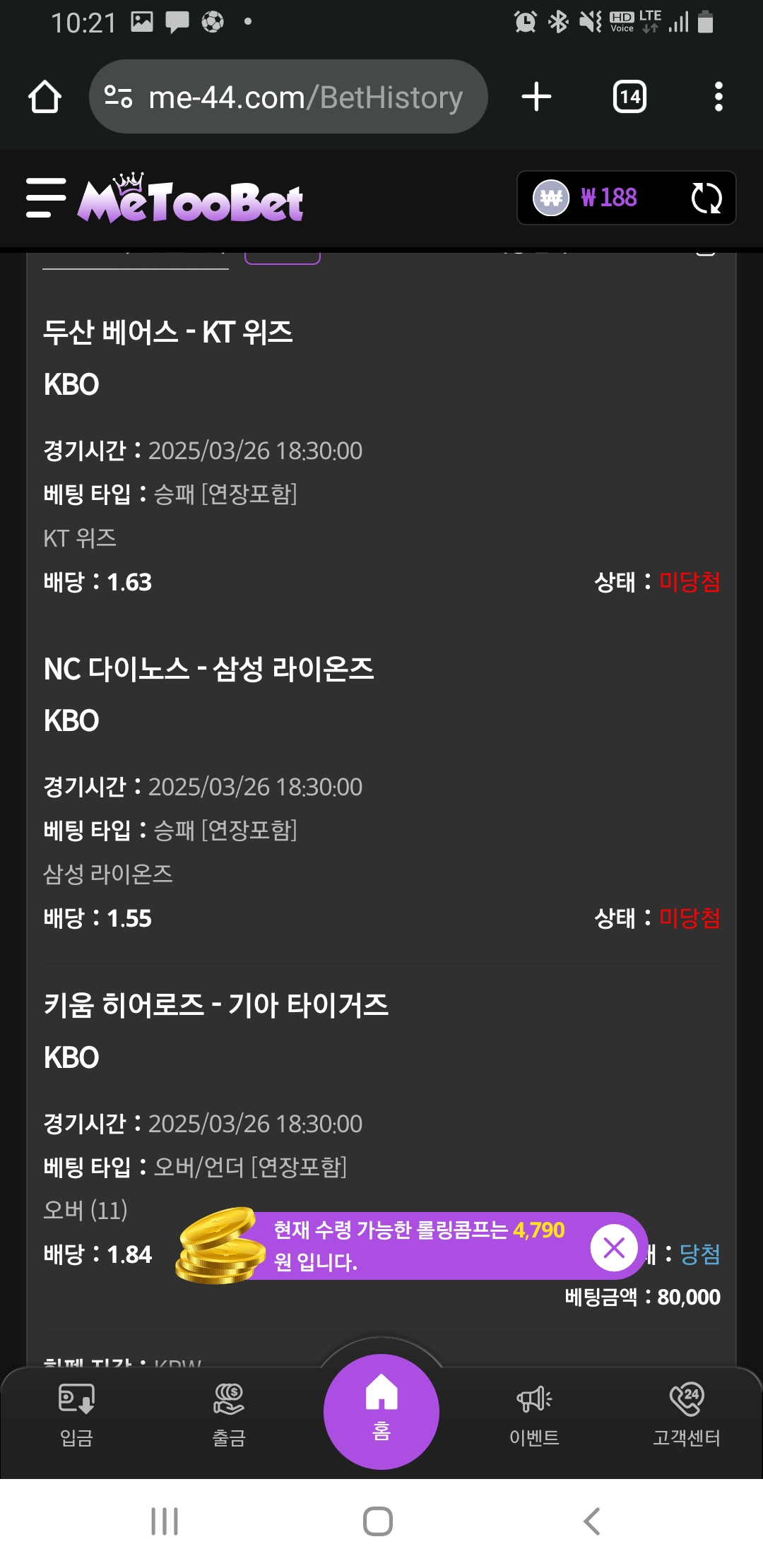Open the system recent apps view
This screenshot has height=1568, width=763.
pyautogui.click(x=165, y=1521)
